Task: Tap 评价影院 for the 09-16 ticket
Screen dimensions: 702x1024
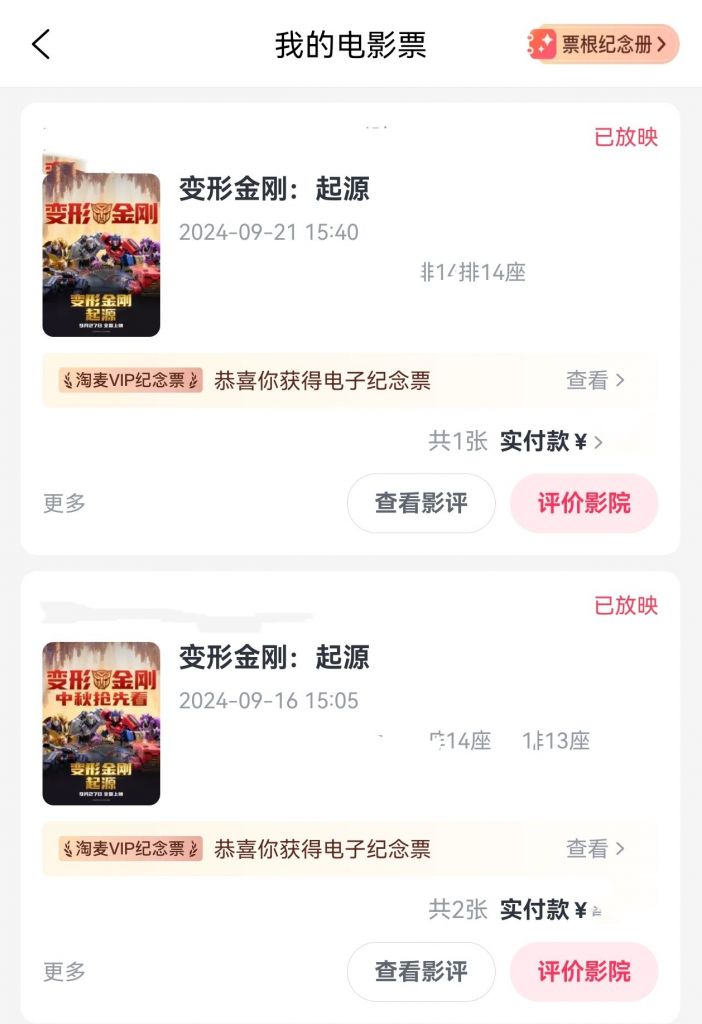Action: (584, 971)
